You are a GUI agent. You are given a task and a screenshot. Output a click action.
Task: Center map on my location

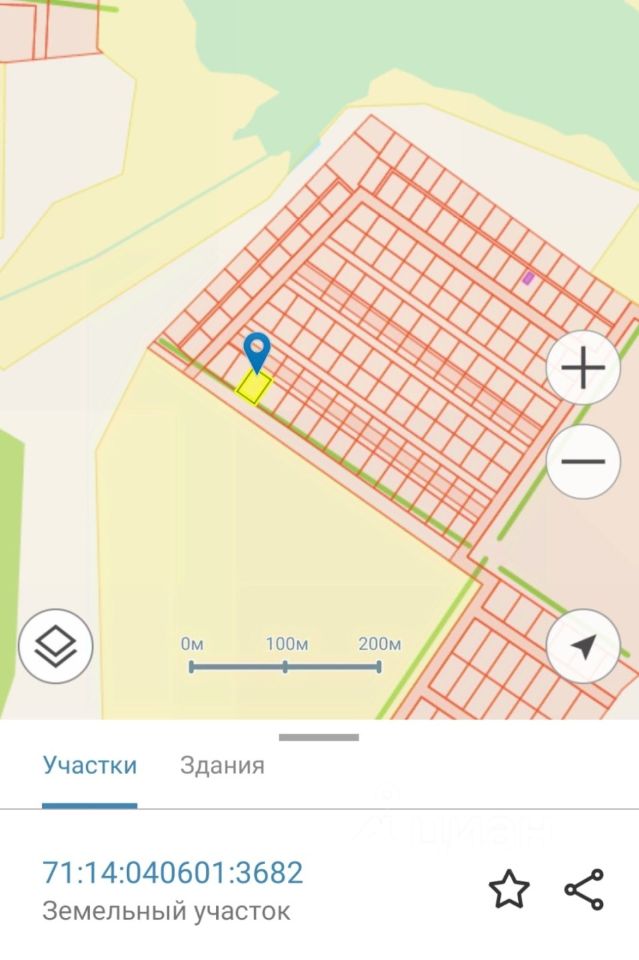(583, 646)
